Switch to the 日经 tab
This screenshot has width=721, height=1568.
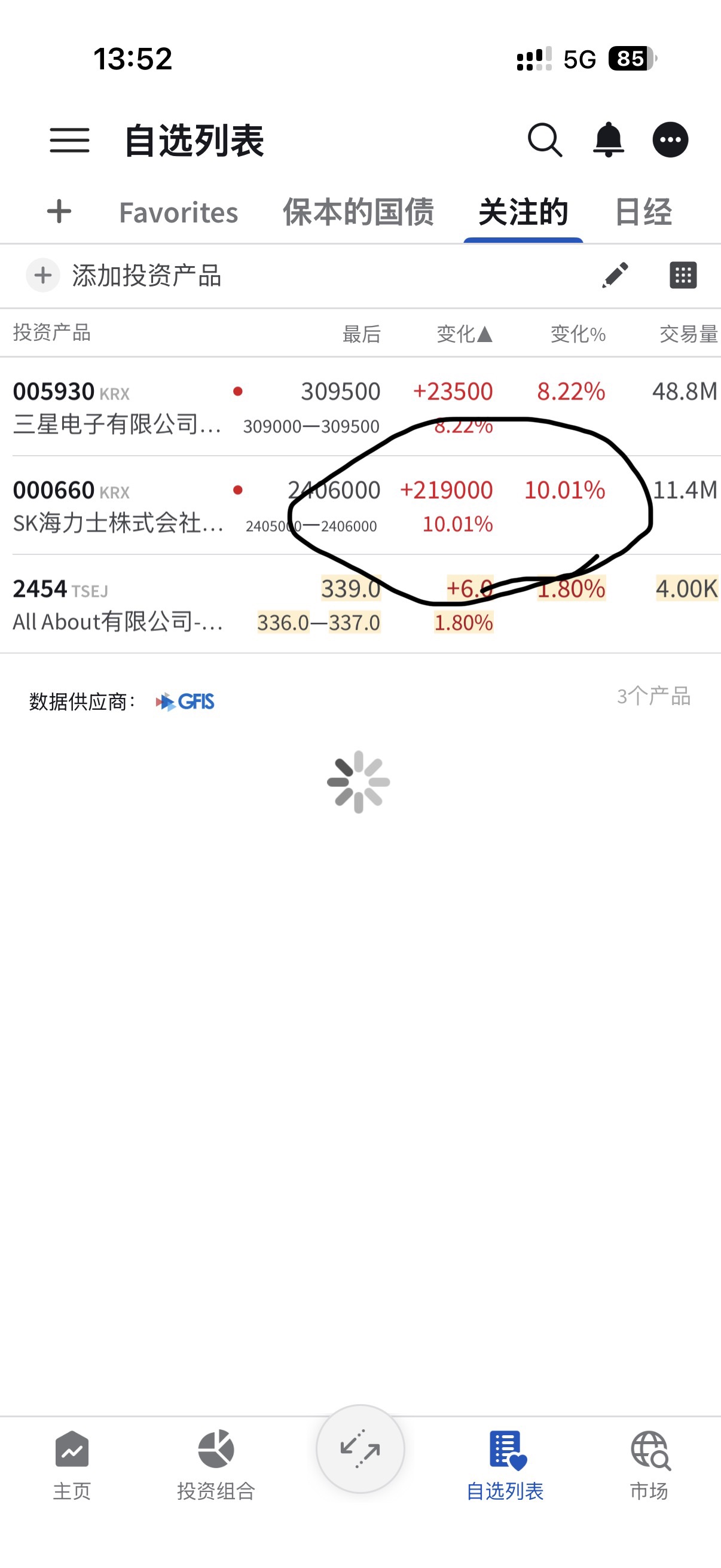point(643,212)
